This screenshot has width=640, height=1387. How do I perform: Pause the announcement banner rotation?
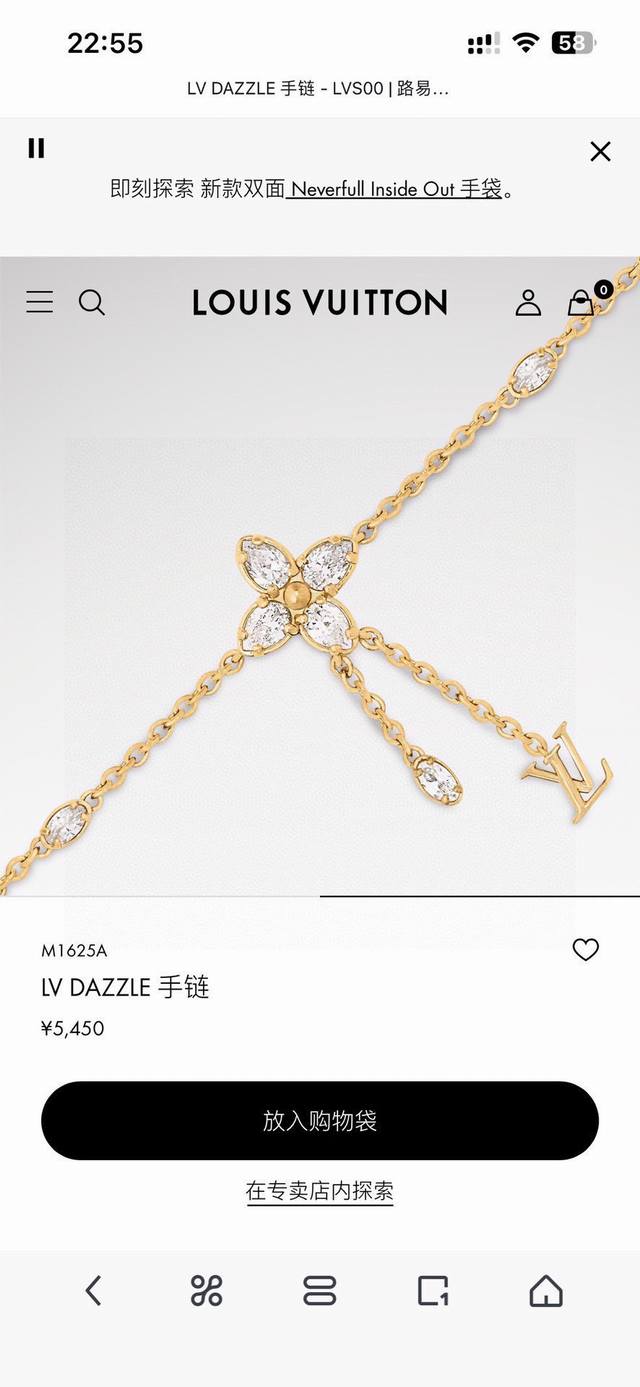(x=36, y=149)
